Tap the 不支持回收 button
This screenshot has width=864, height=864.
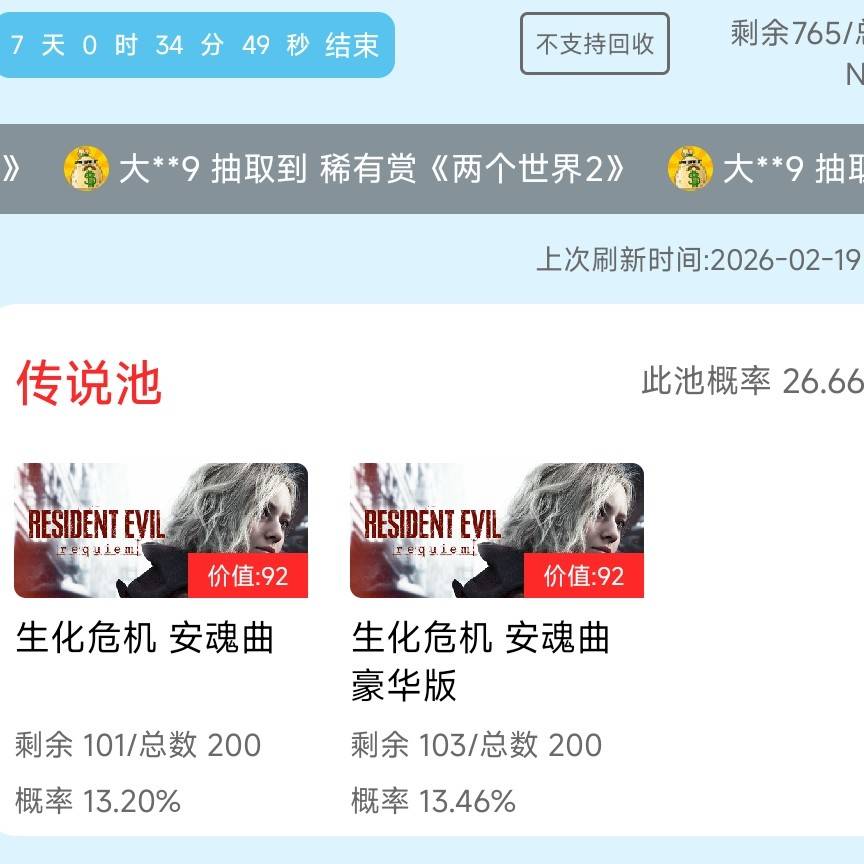coord(594,44)
